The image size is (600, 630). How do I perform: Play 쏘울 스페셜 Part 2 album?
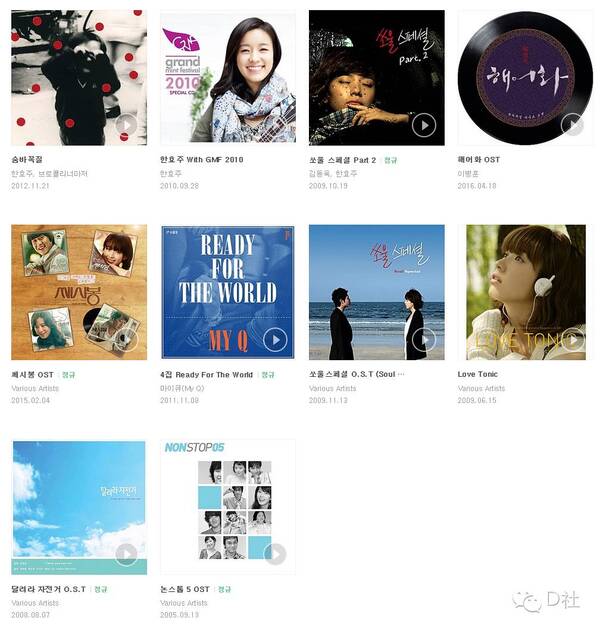424,125
